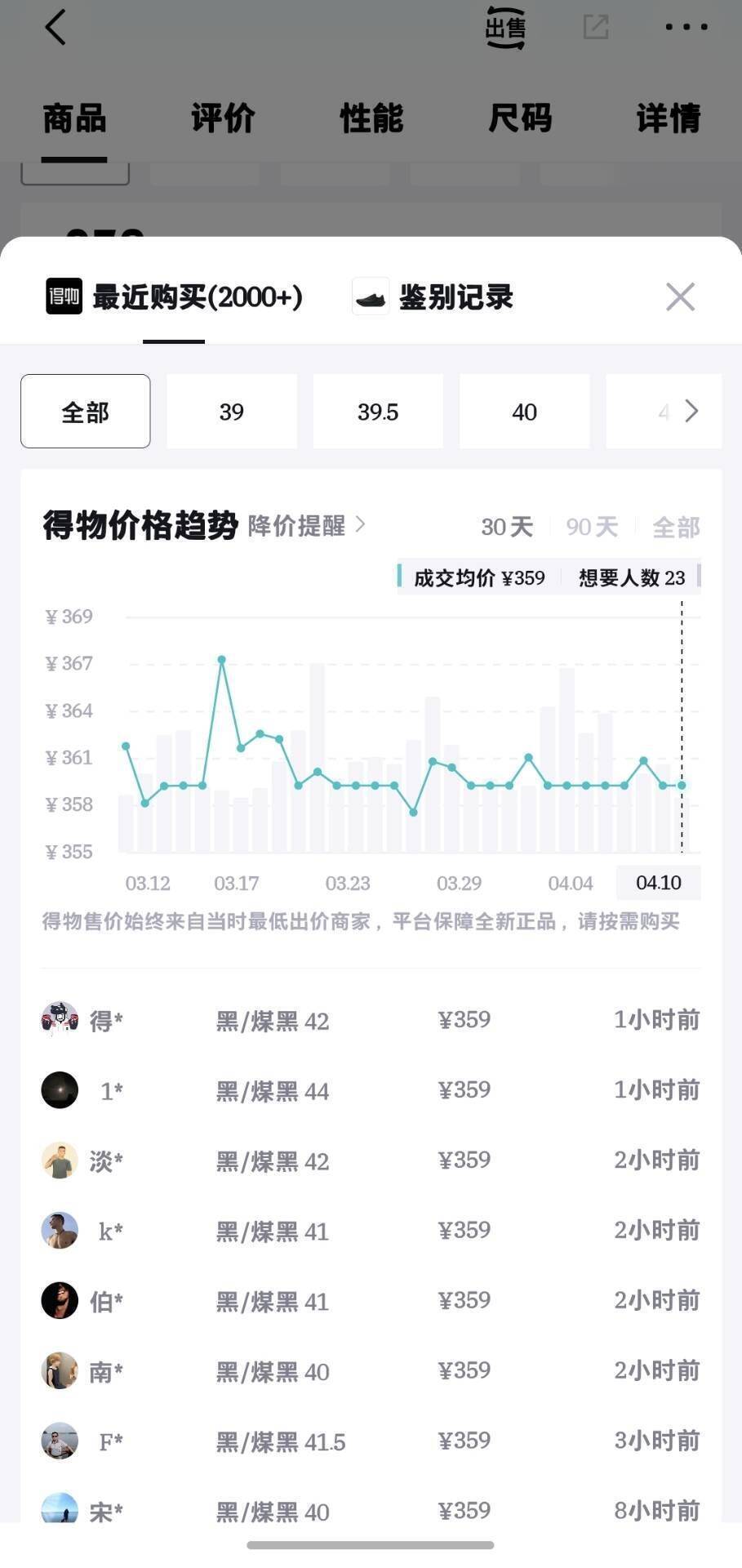Switch to the 评价 top tab
Screen dimensions: 742x1568
pyautogui.click(x=223, y=118)
